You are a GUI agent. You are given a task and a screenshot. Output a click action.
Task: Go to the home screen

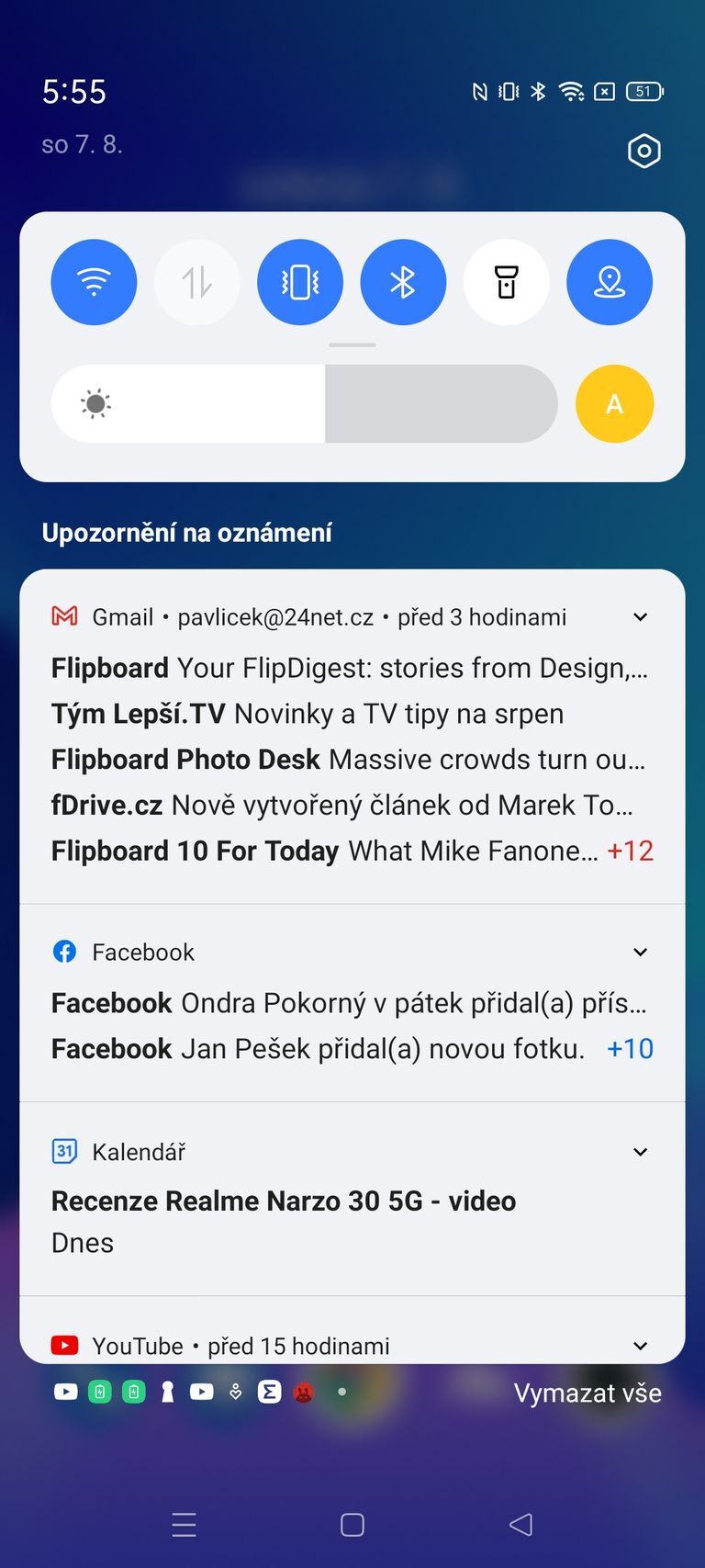[352, 1525]
